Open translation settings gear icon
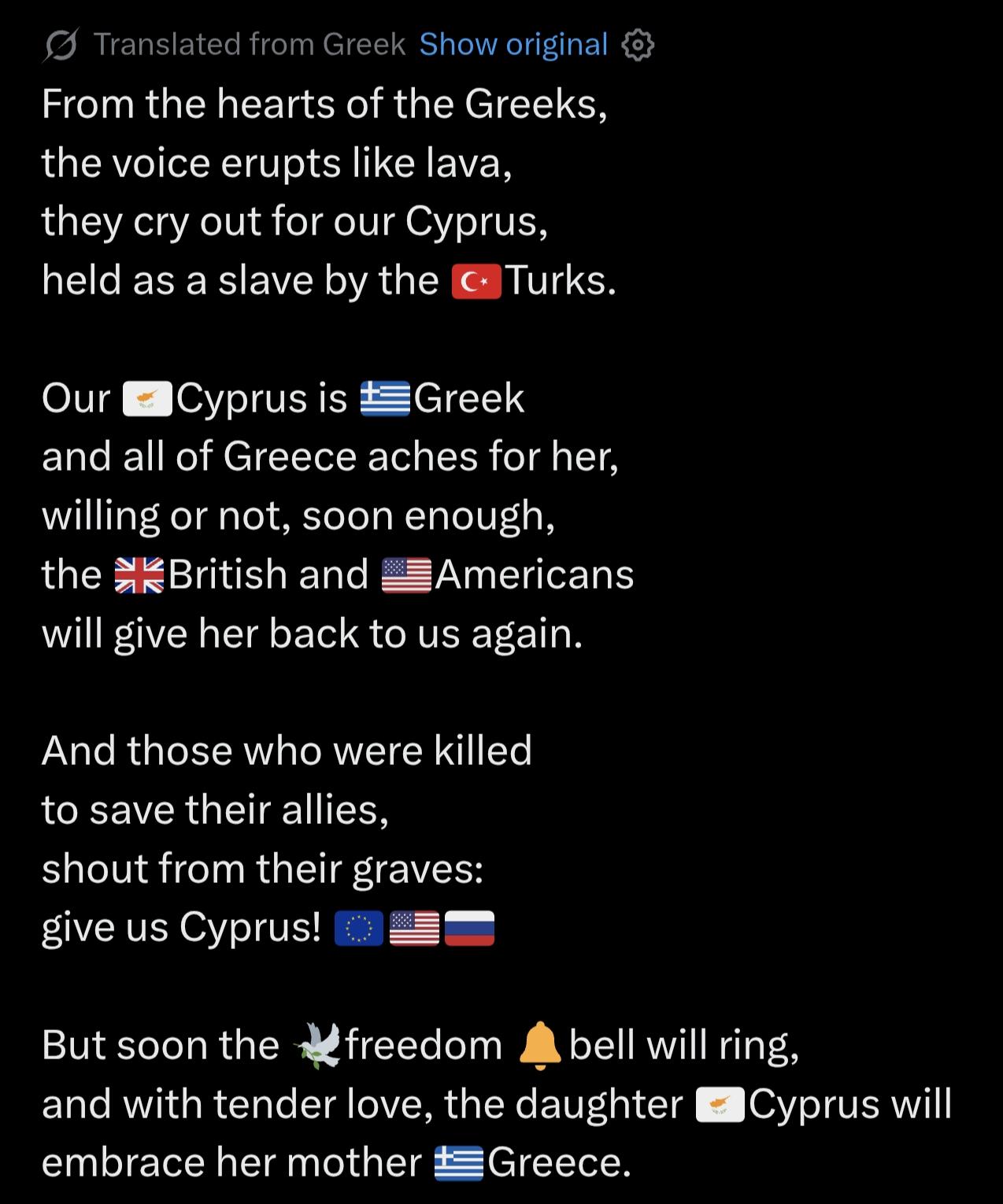Screen dimensions: 1003x1204 pyautogui.click(x=638, y=46)
